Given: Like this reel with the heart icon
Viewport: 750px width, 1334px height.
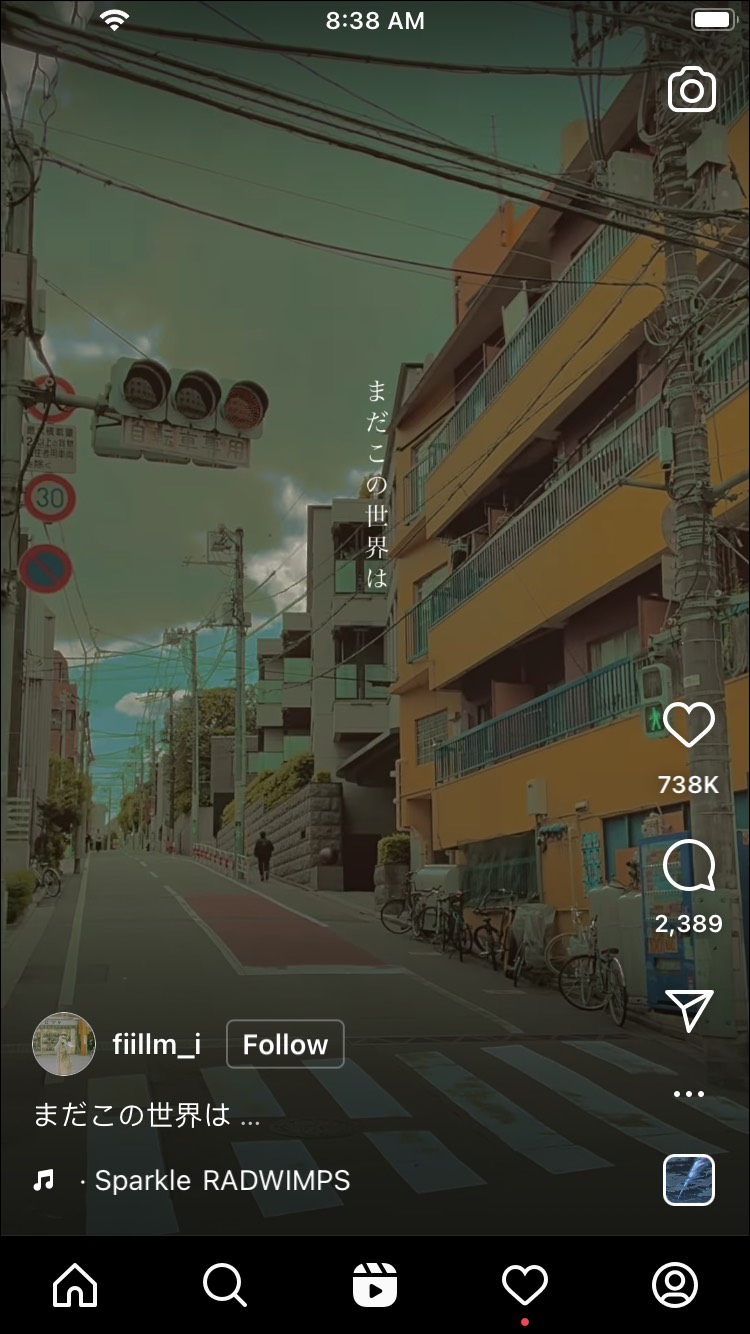Looking at the screenshot, I should coord(689,726).
